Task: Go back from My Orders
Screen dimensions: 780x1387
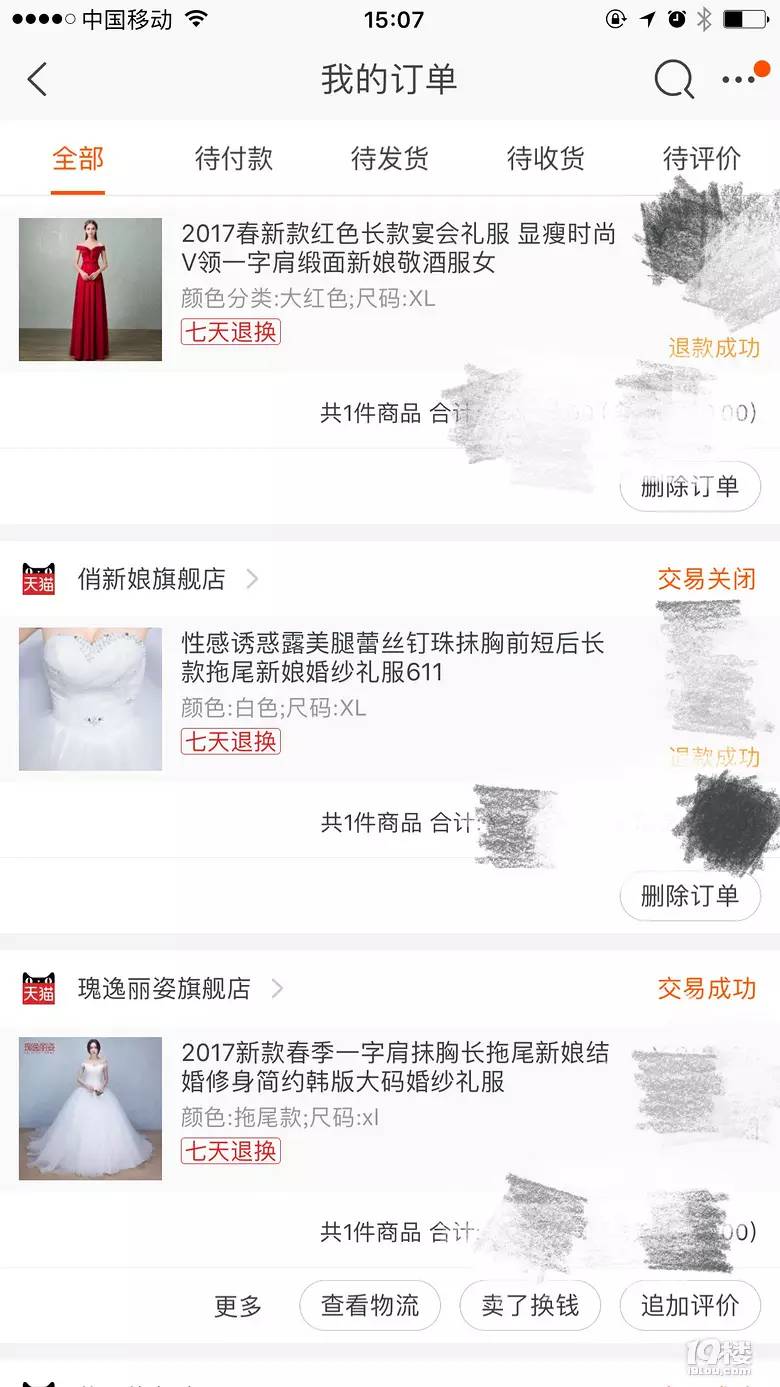Action: (x=38, y=79)
